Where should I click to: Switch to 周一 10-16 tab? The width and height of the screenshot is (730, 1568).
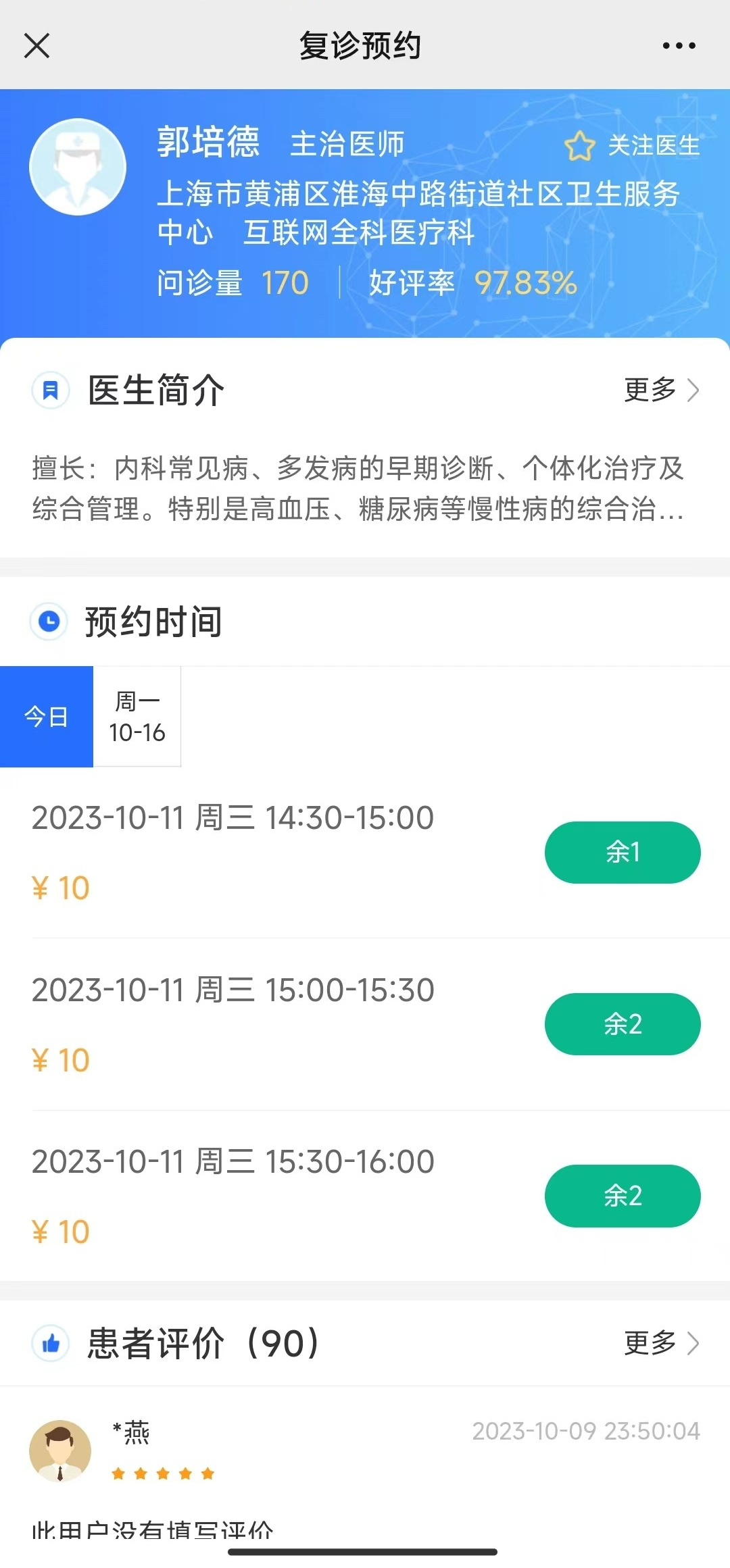pos(137,717)
